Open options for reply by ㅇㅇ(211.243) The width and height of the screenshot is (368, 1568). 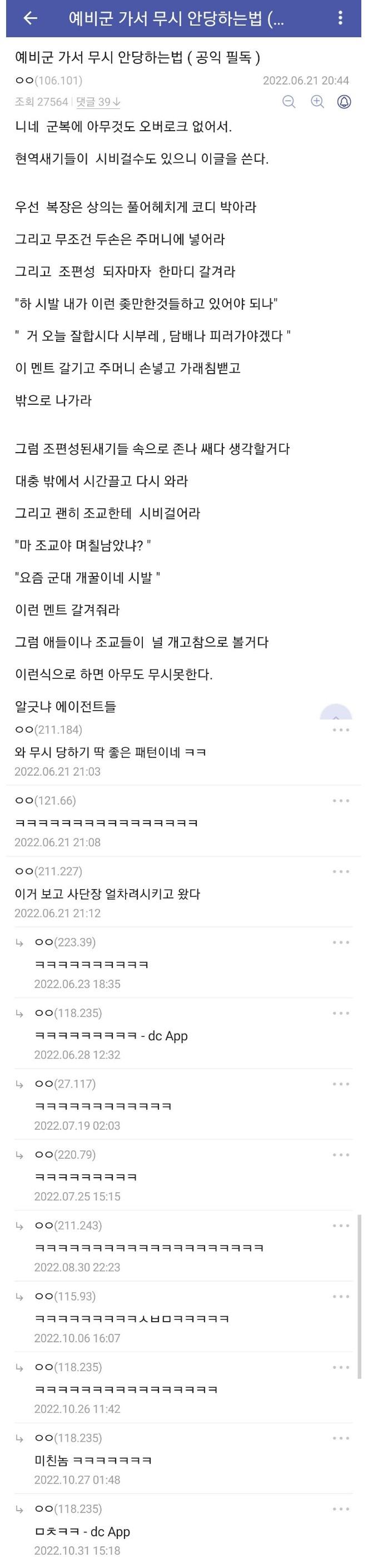click(341, 1226)
